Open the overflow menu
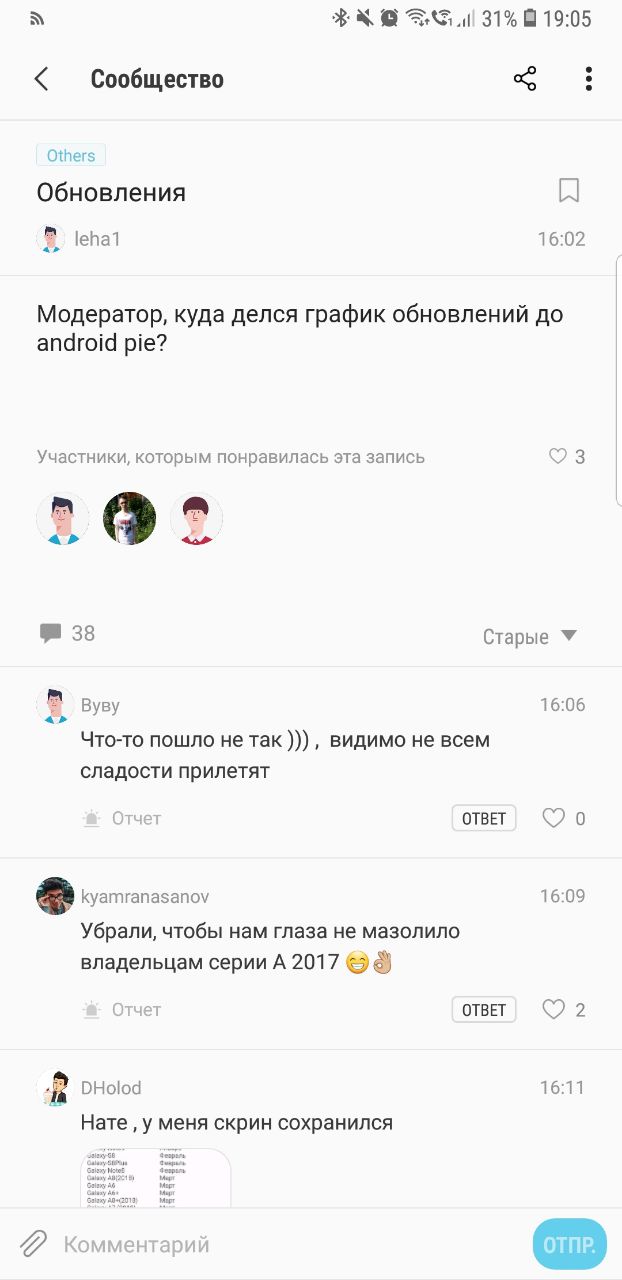The image size is (622, 1280). 589,79
